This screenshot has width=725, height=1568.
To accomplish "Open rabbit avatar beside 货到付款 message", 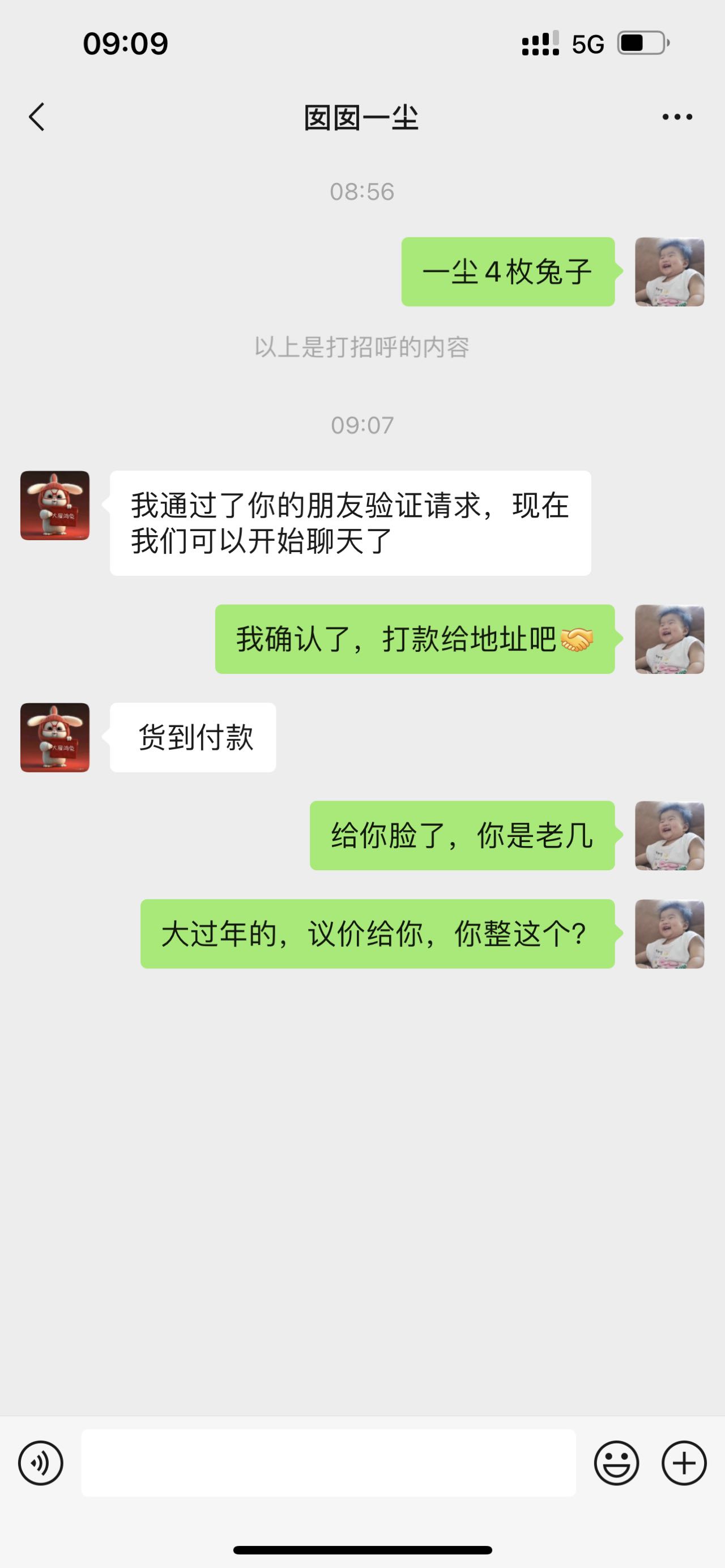I will point(55,738).
